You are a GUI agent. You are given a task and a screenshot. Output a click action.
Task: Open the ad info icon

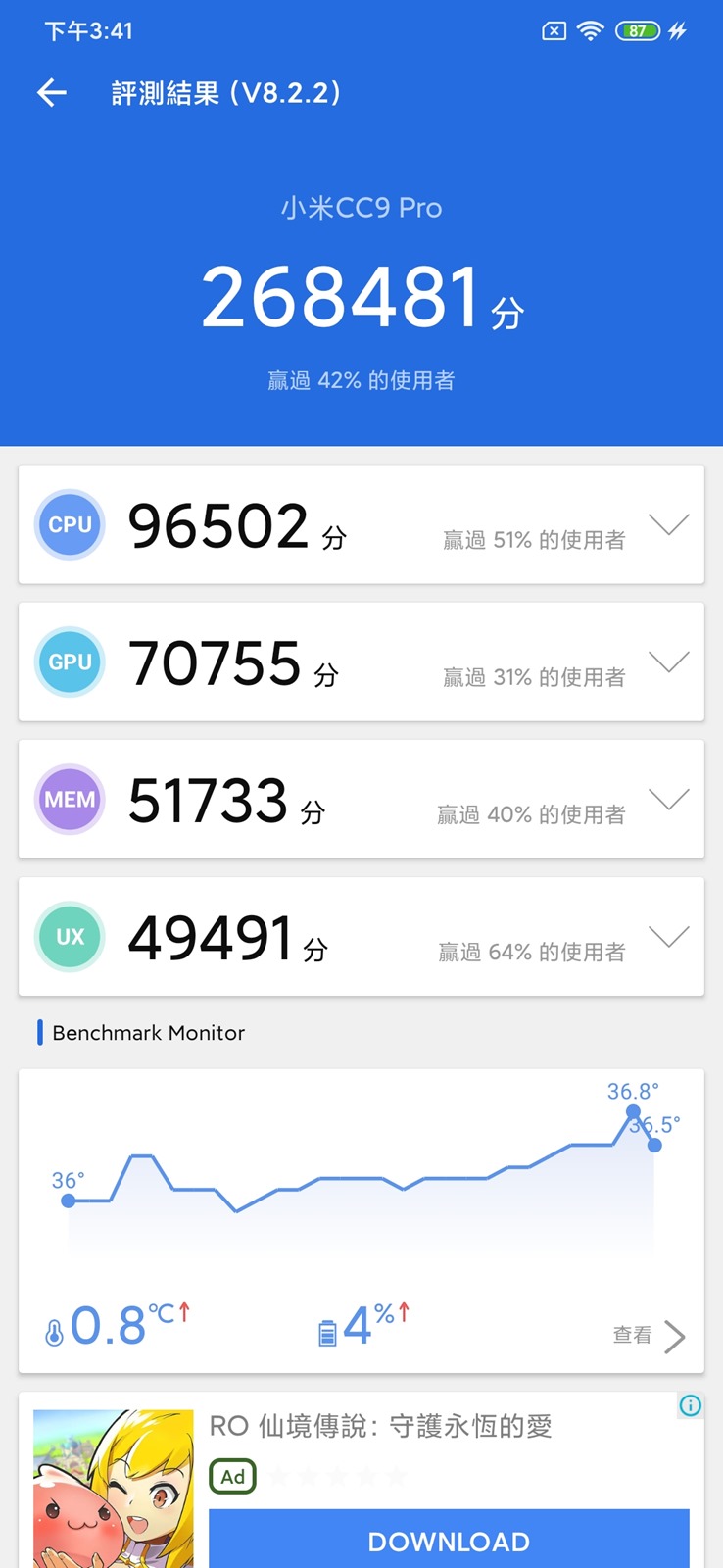point(691,1406)
